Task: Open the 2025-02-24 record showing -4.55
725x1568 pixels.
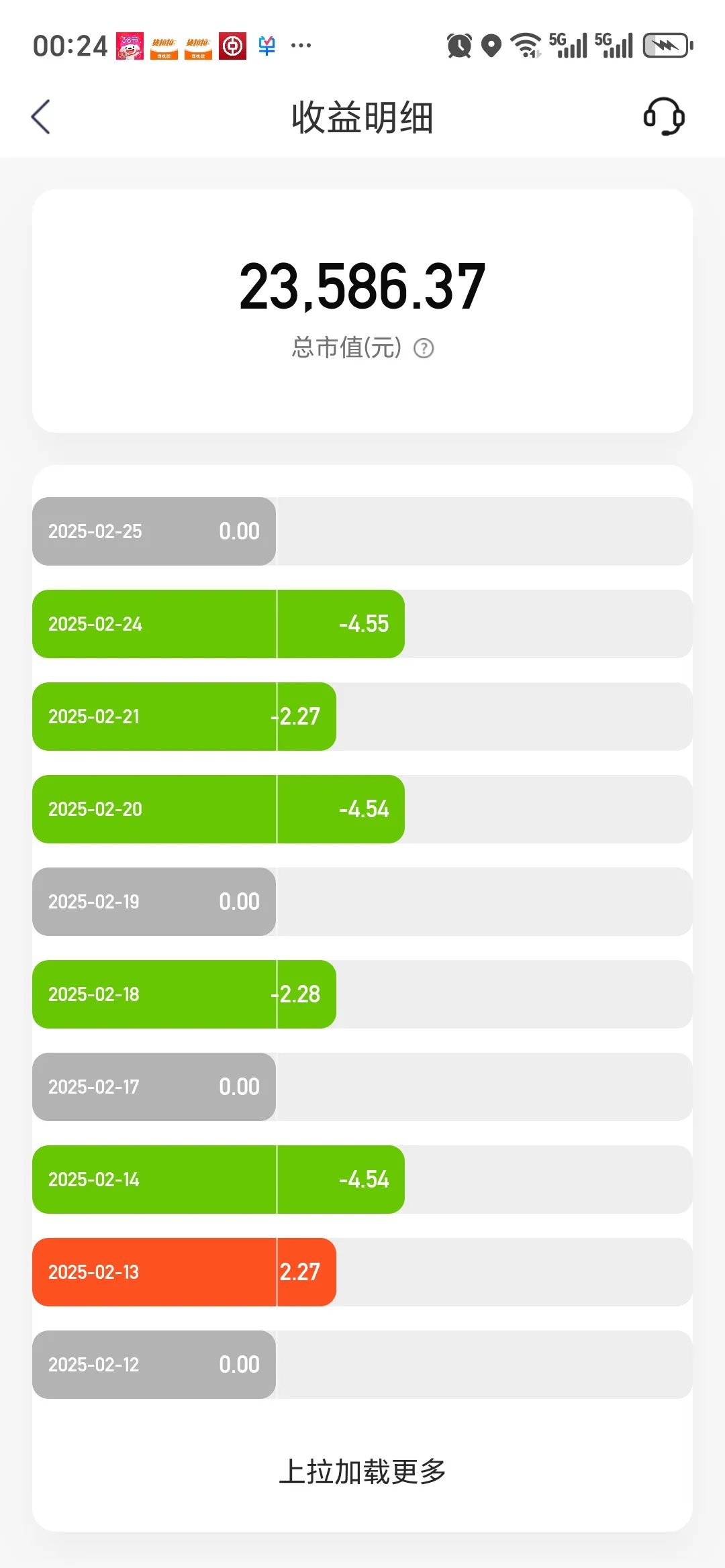Action: point(218,623)
